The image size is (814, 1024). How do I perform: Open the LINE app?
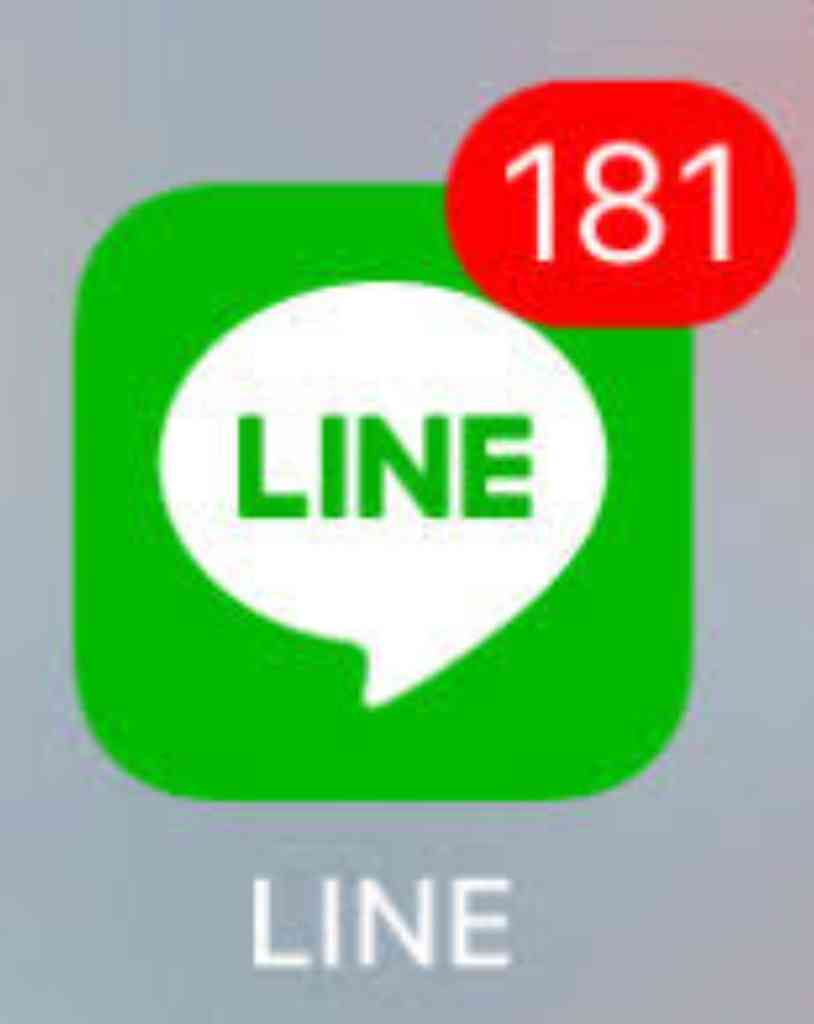(382, 490)
